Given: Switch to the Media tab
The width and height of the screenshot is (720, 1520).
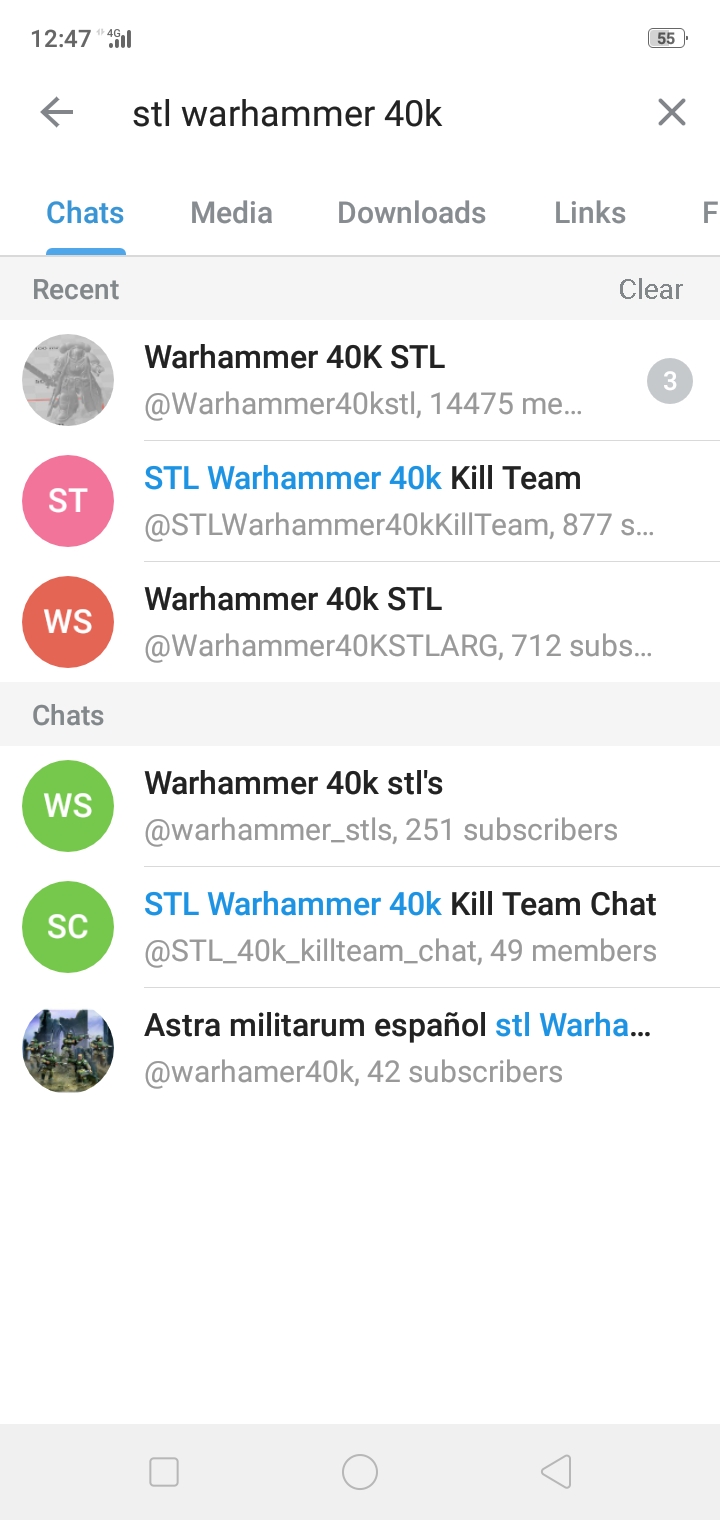Looking at the screenshot, I should (x=231, y=213).
